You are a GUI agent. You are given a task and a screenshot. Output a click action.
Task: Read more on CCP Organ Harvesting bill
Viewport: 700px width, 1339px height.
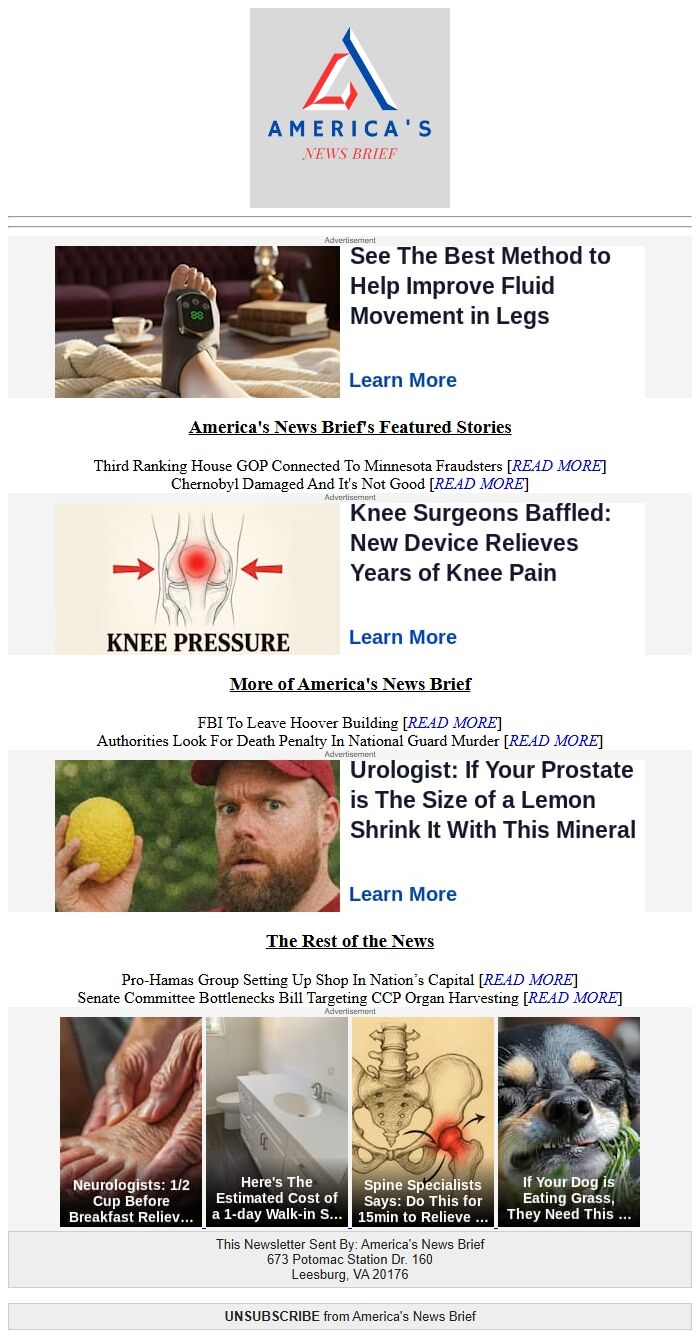pyautogui.click(x=572, y=998)
